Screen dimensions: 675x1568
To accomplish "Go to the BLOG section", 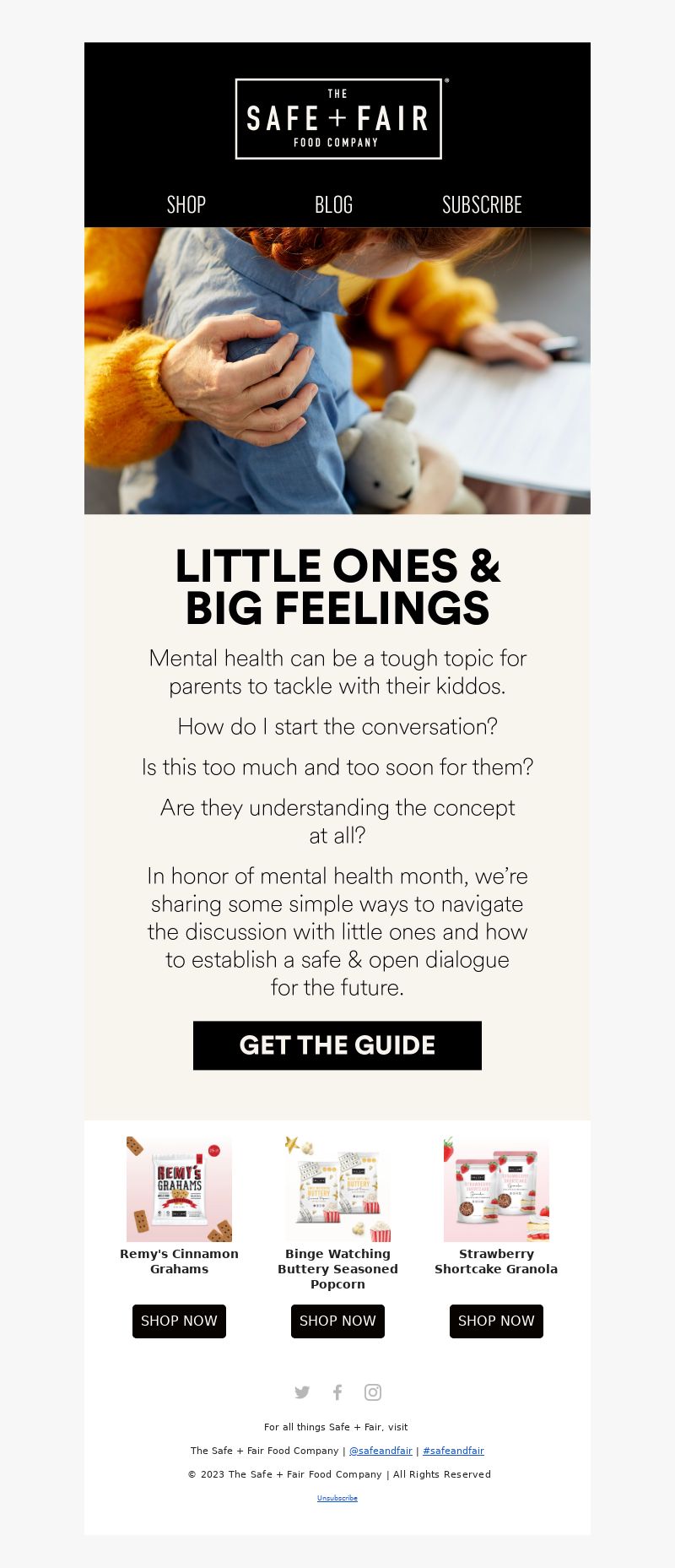I will [x=333, y=205].
